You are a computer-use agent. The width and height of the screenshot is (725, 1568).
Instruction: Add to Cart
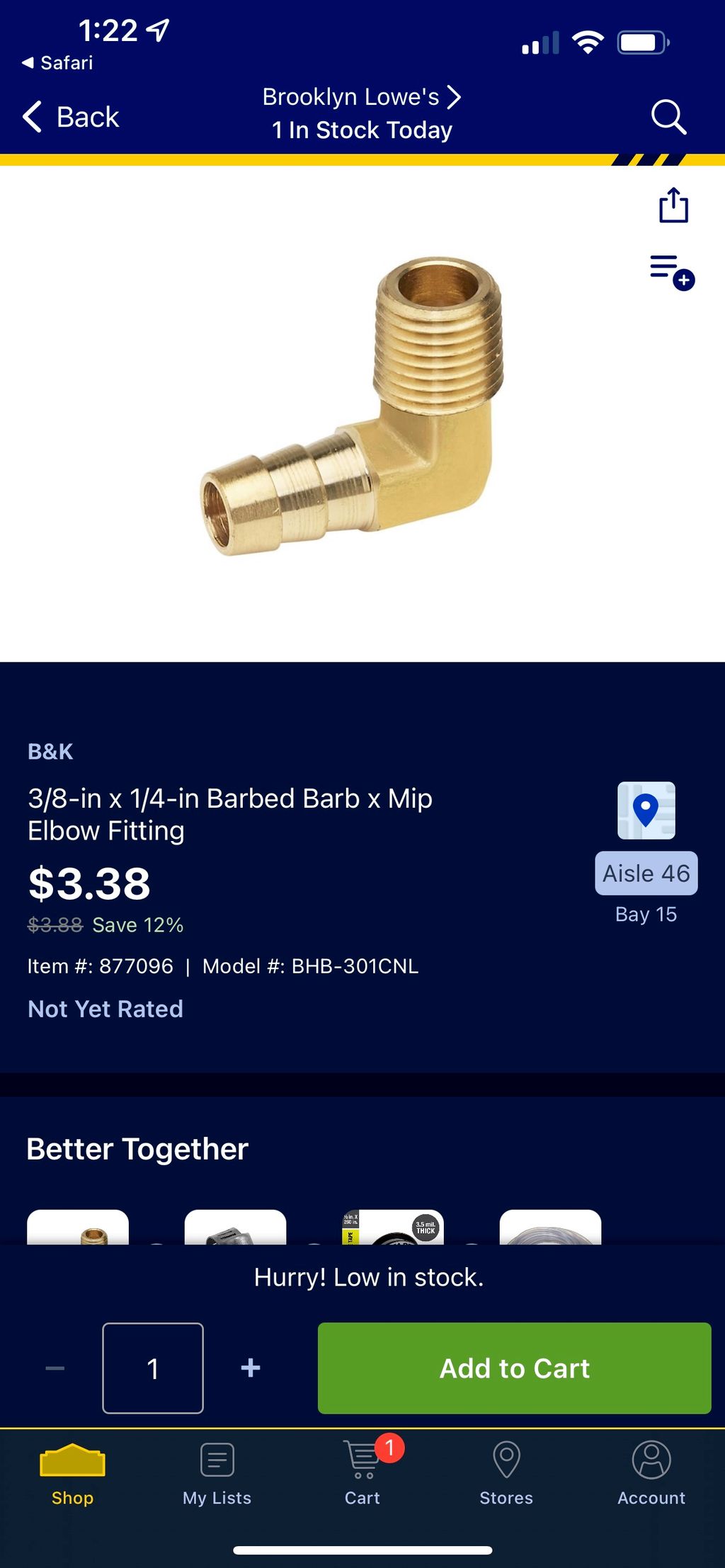[x=514, y=1368]
